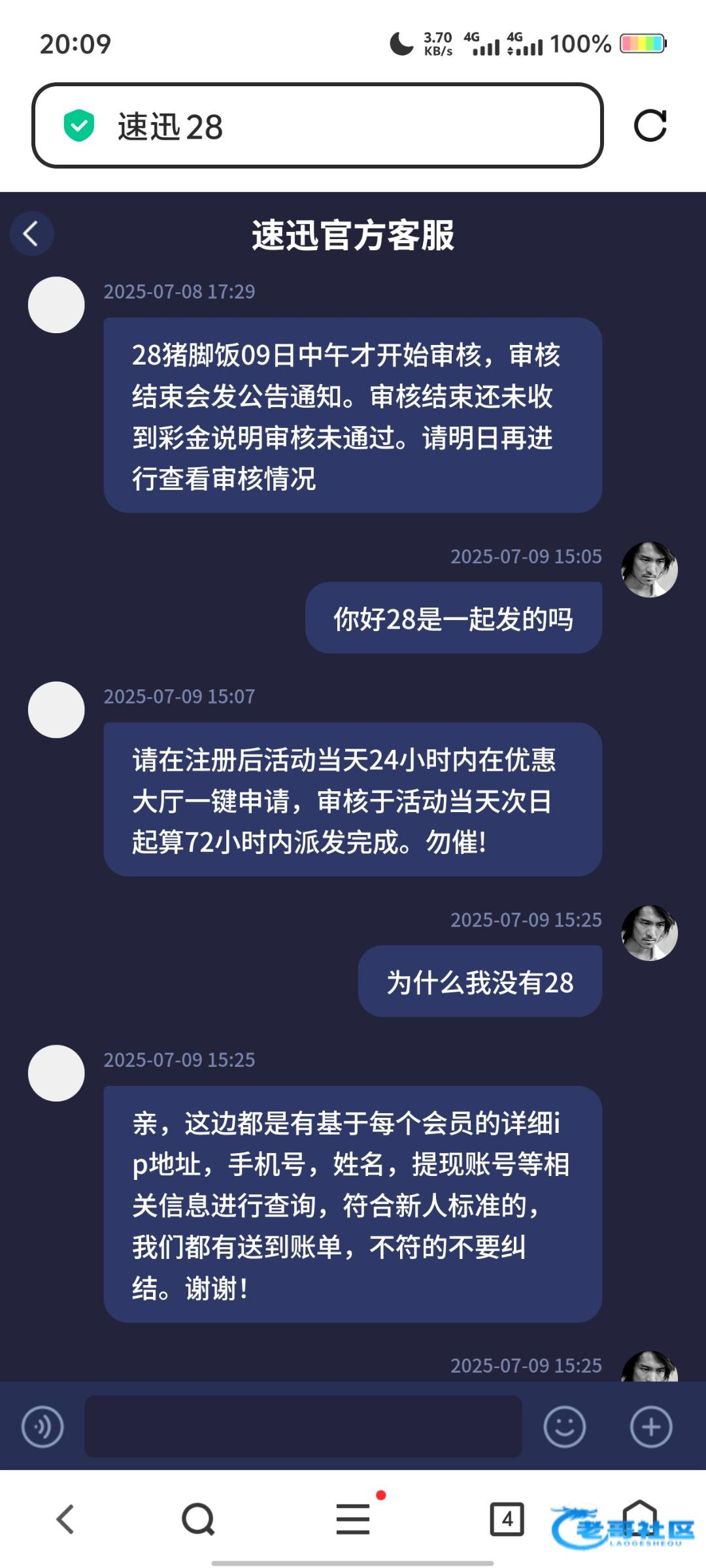Open the browser main menu
This screenshot has width=706, height=1568.
pos(353,1519)
